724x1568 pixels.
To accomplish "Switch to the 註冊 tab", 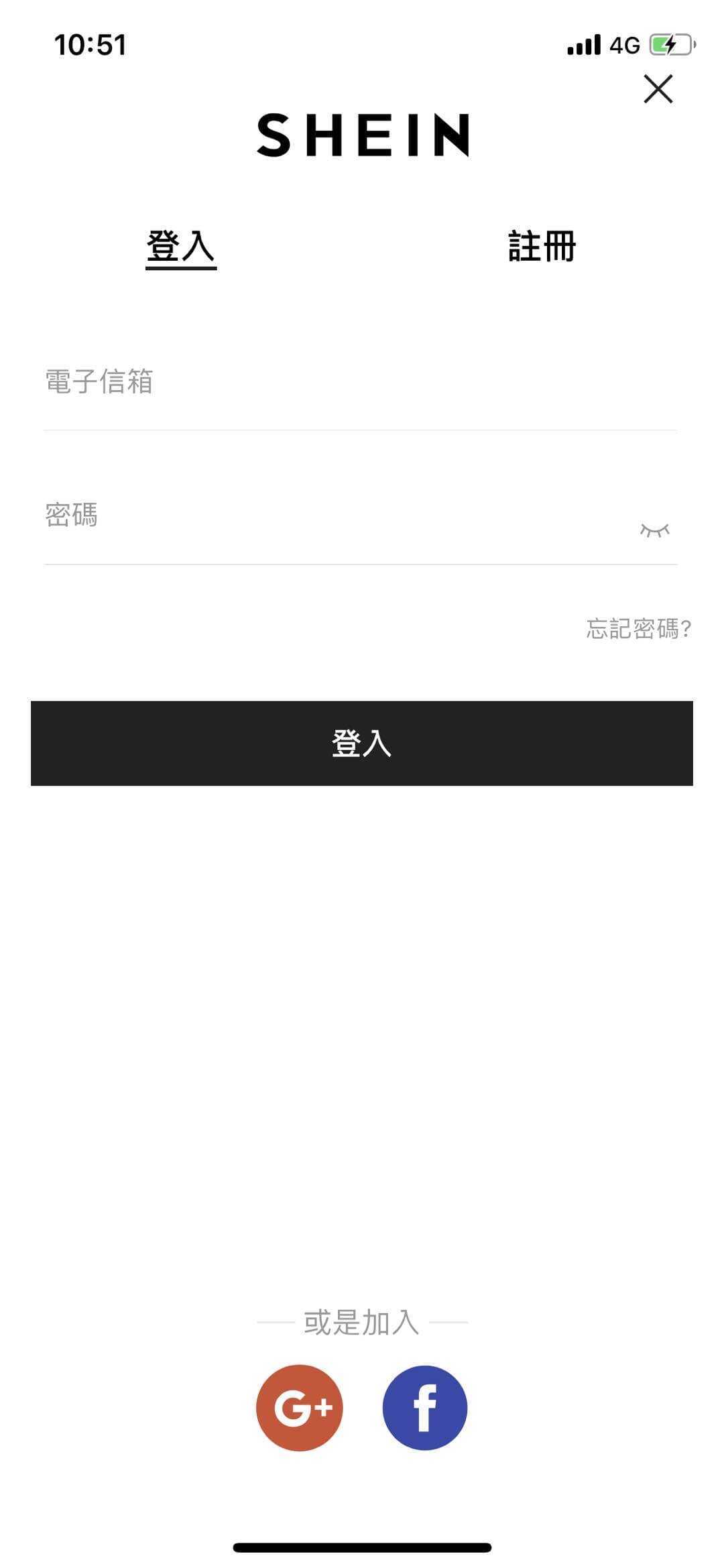I will point(542,246).
